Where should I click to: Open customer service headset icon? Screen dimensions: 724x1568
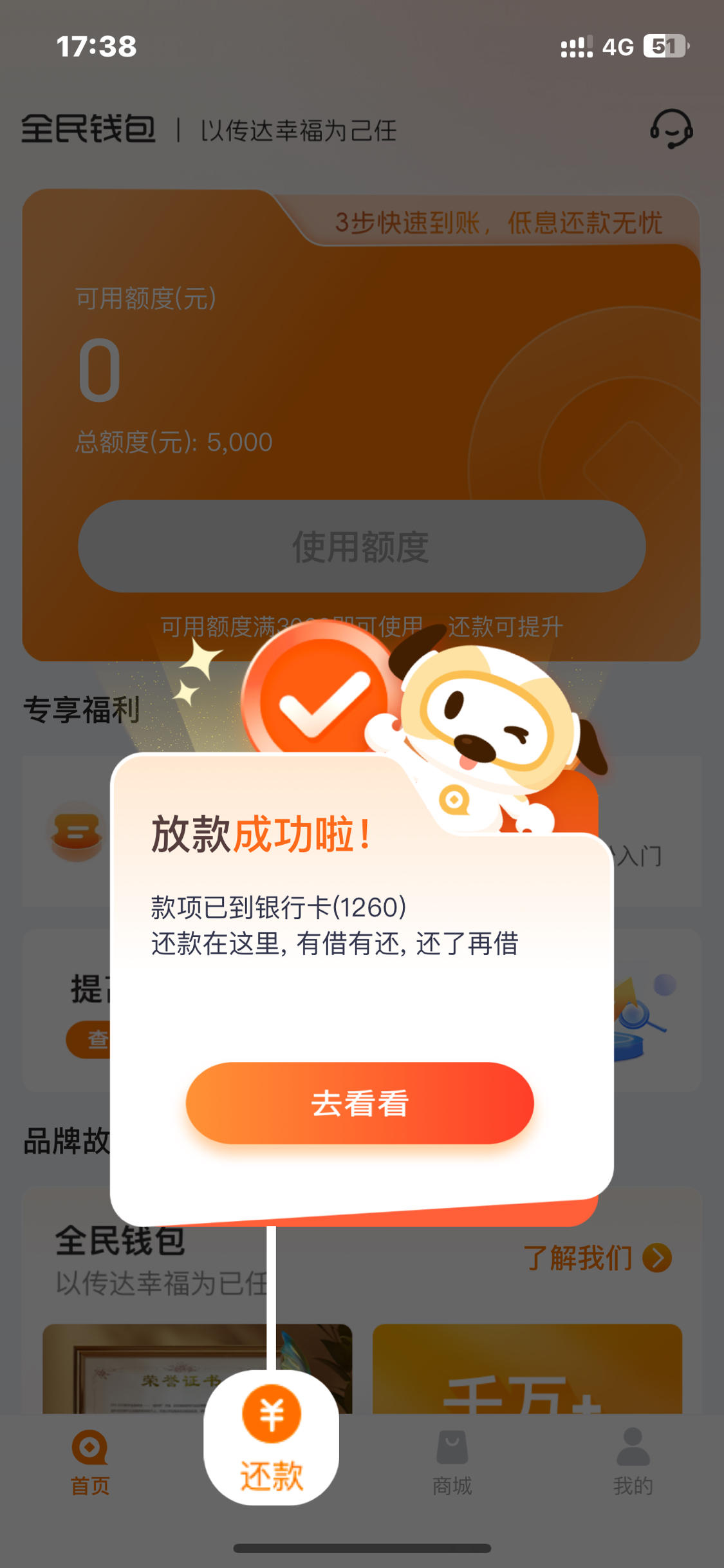point(671,129)
